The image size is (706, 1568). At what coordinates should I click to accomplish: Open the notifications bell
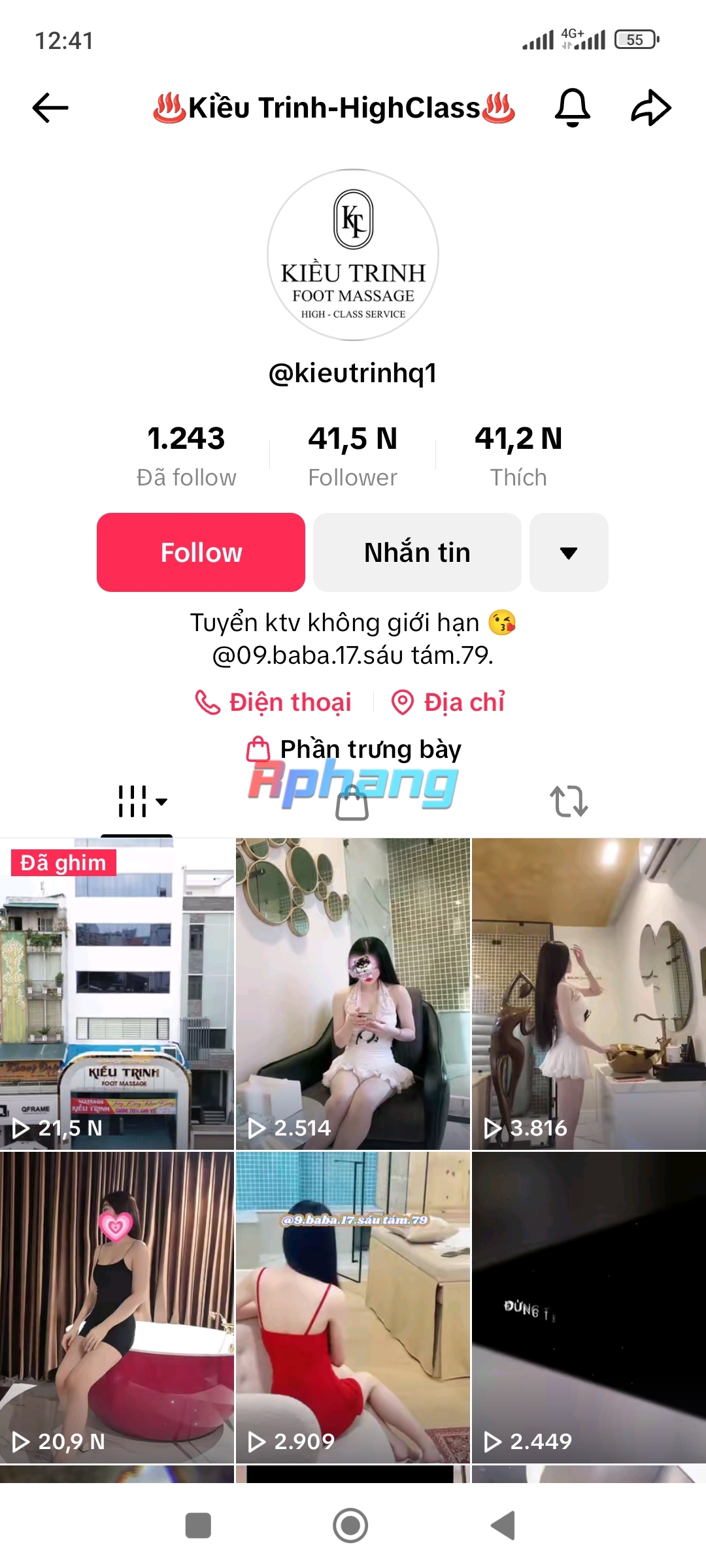(x=573, y=108)
